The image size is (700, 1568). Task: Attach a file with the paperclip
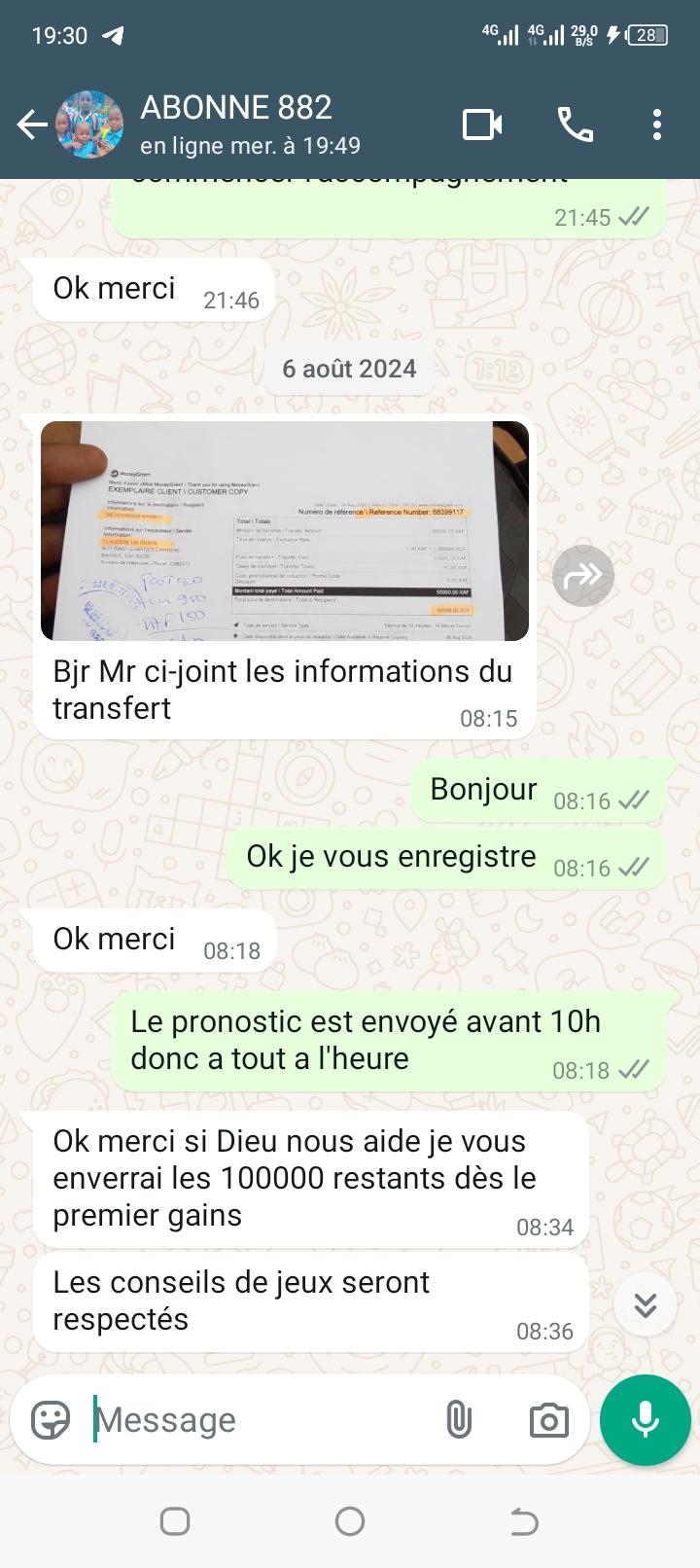(x=459, y=1420)
